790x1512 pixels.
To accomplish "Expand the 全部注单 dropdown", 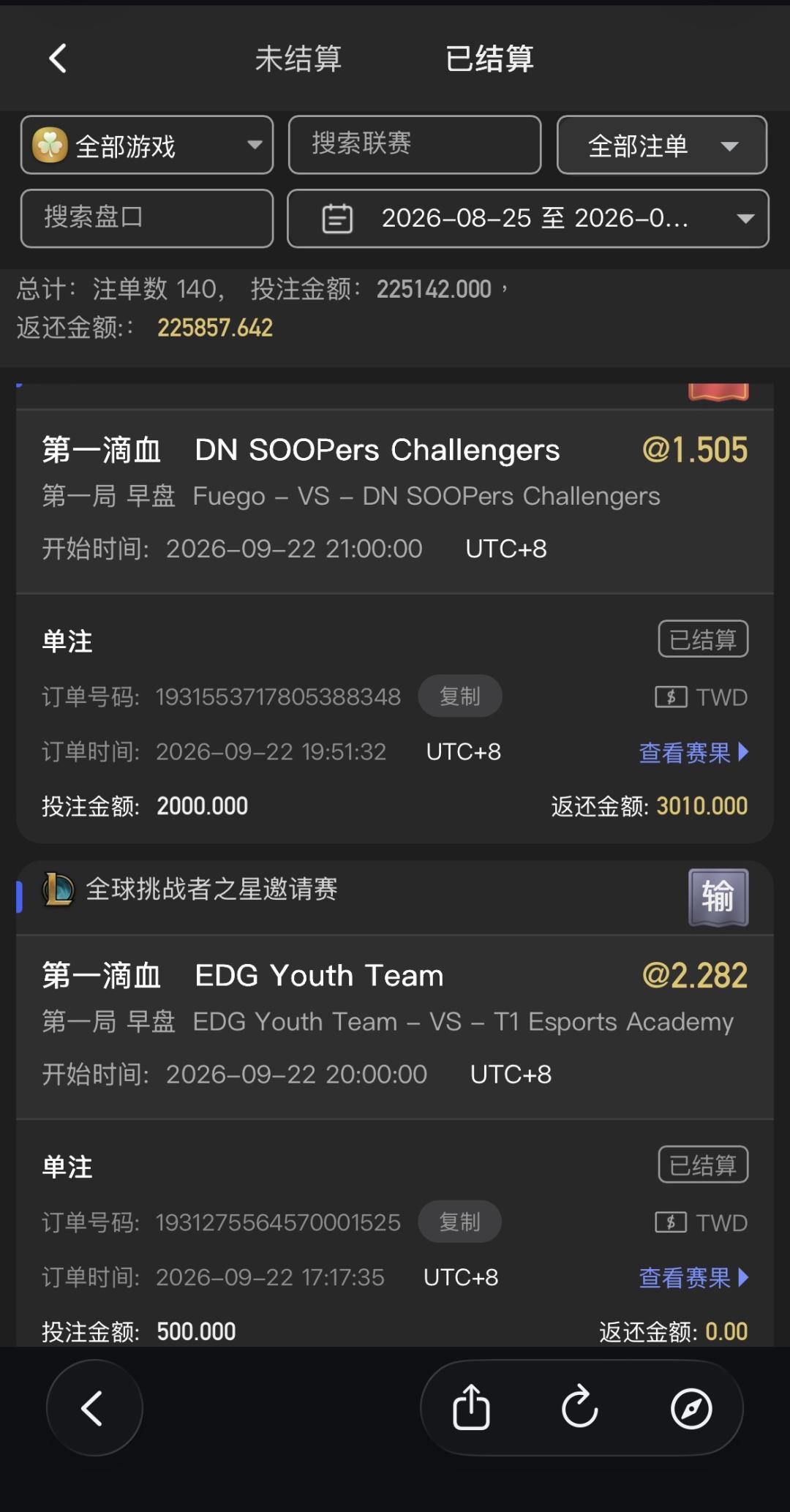I will pos(662,145).
